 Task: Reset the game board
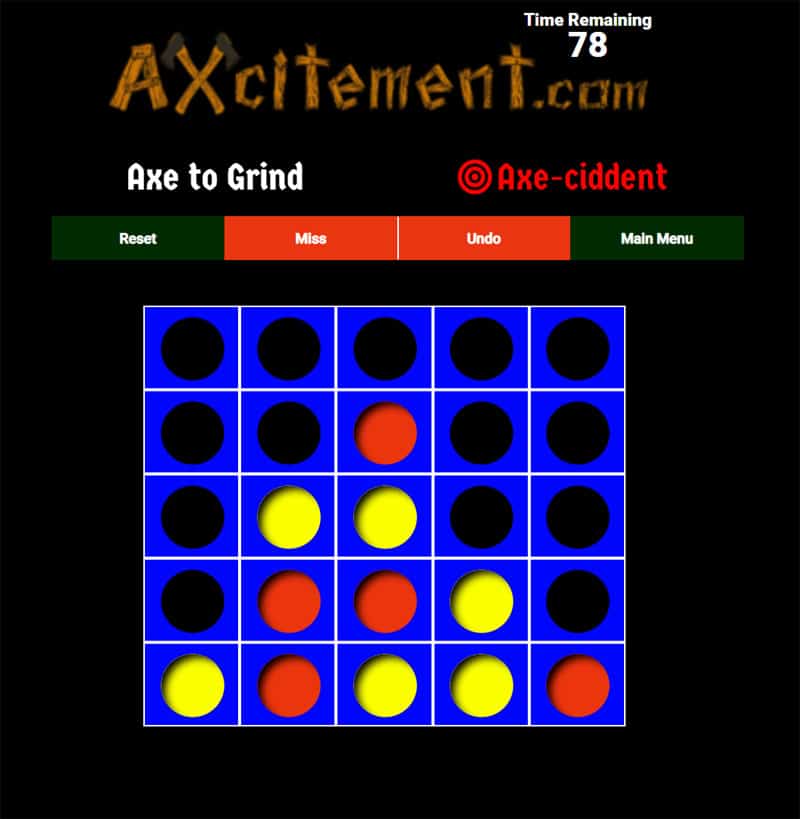point(138,239)
